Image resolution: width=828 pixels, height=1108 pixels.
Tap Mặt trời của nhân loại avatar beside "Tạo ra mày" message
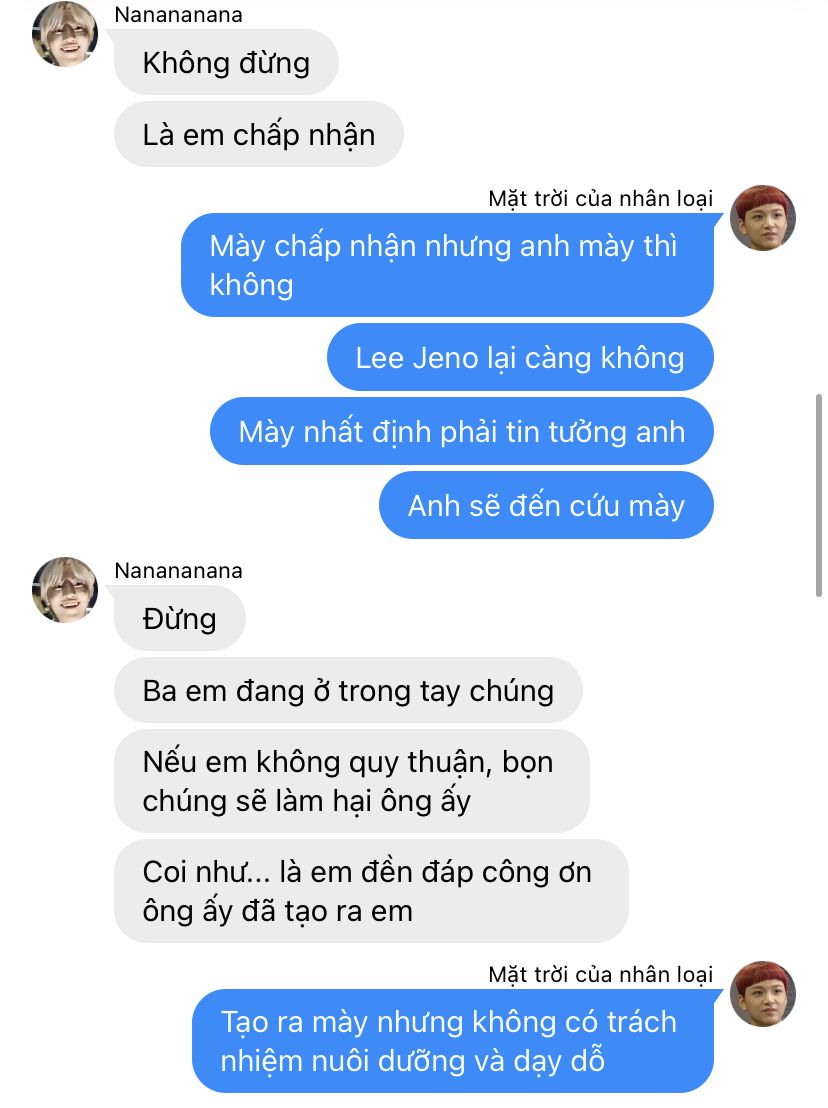pos(763,994)
